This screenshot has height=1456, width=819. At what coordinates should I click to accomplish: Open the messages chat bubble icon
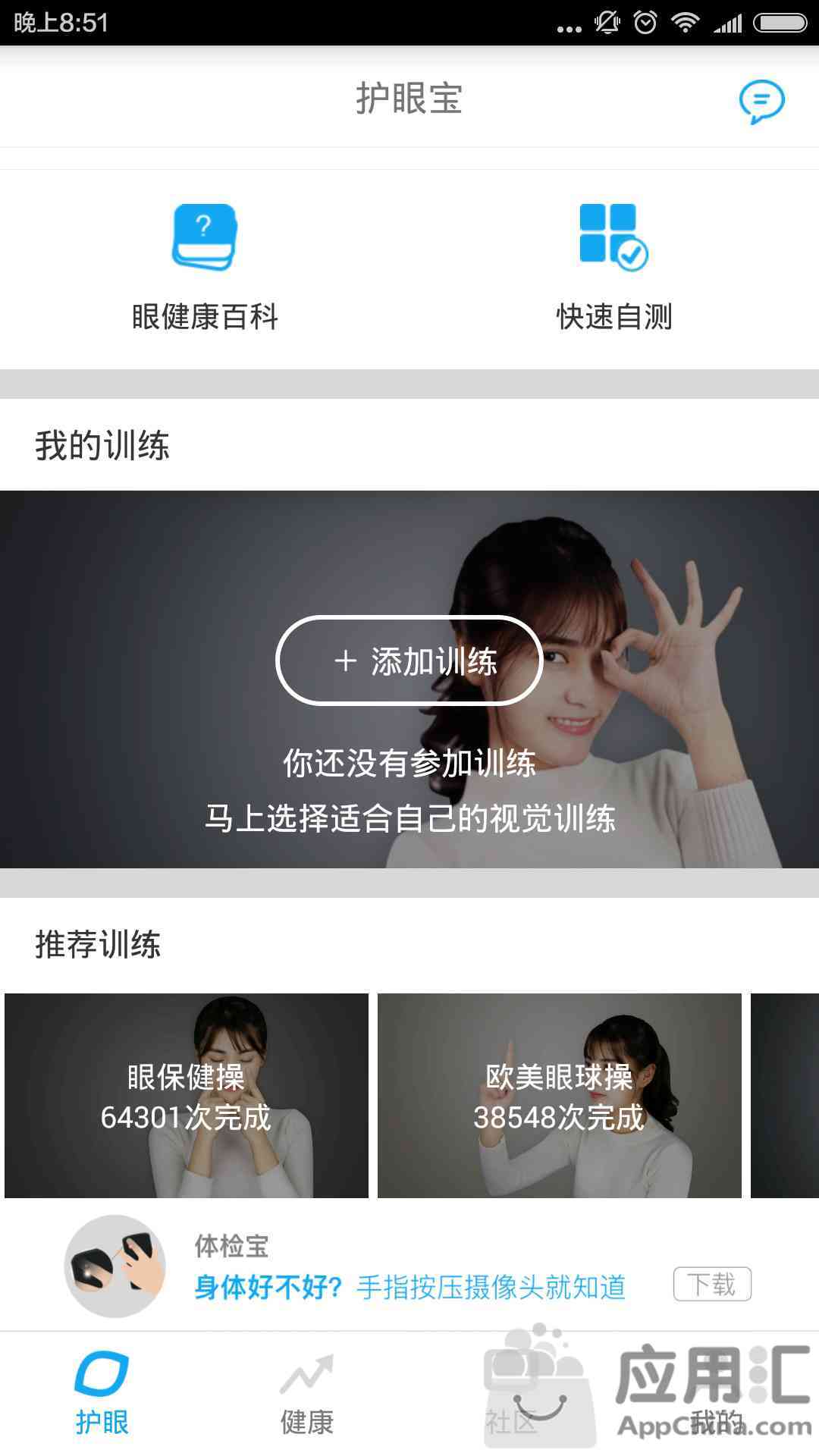(761, 101)
